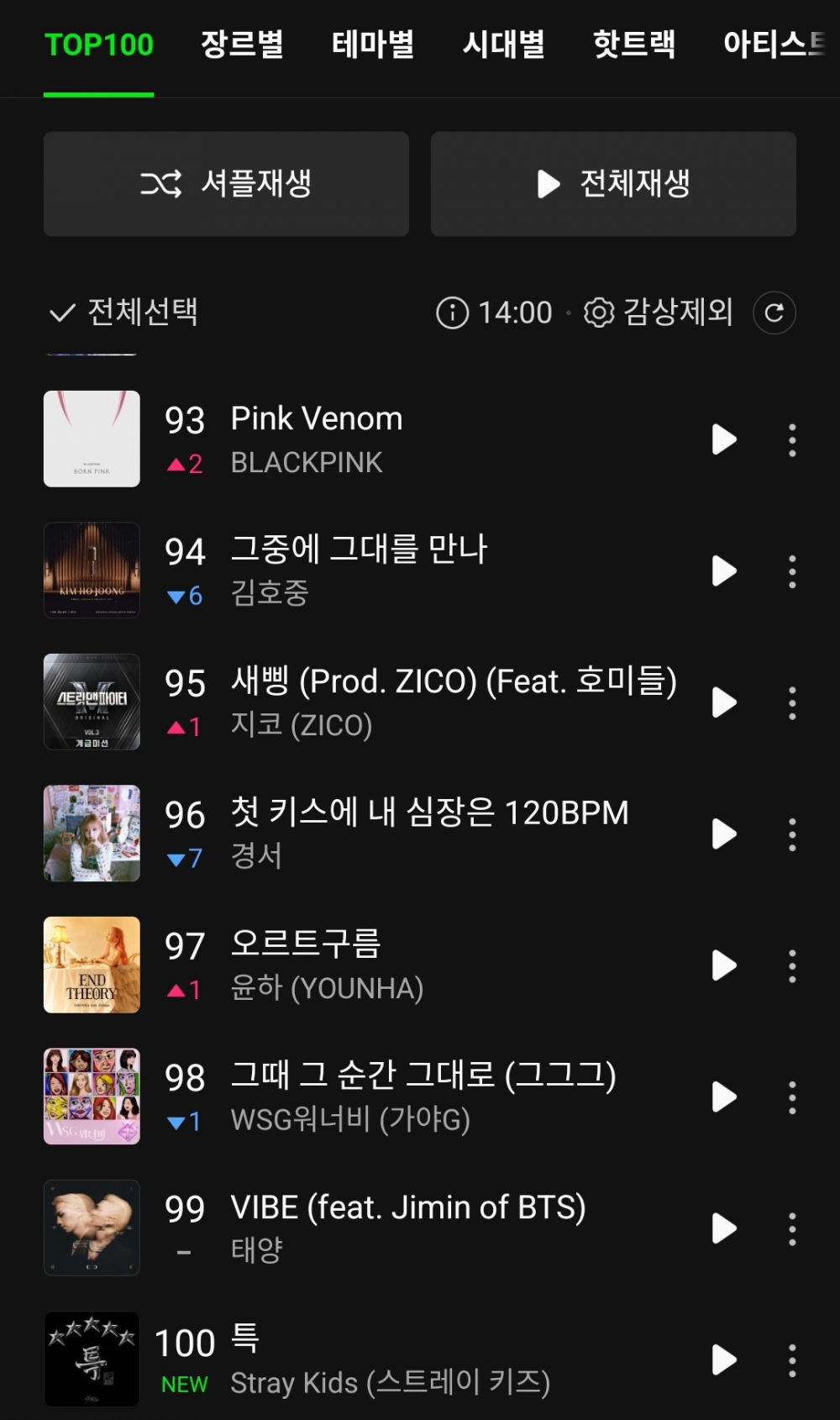Screen dimensions: 840x1420
Task: Open more options for 그중에 그대를 만나
Action: coord(792,571)
